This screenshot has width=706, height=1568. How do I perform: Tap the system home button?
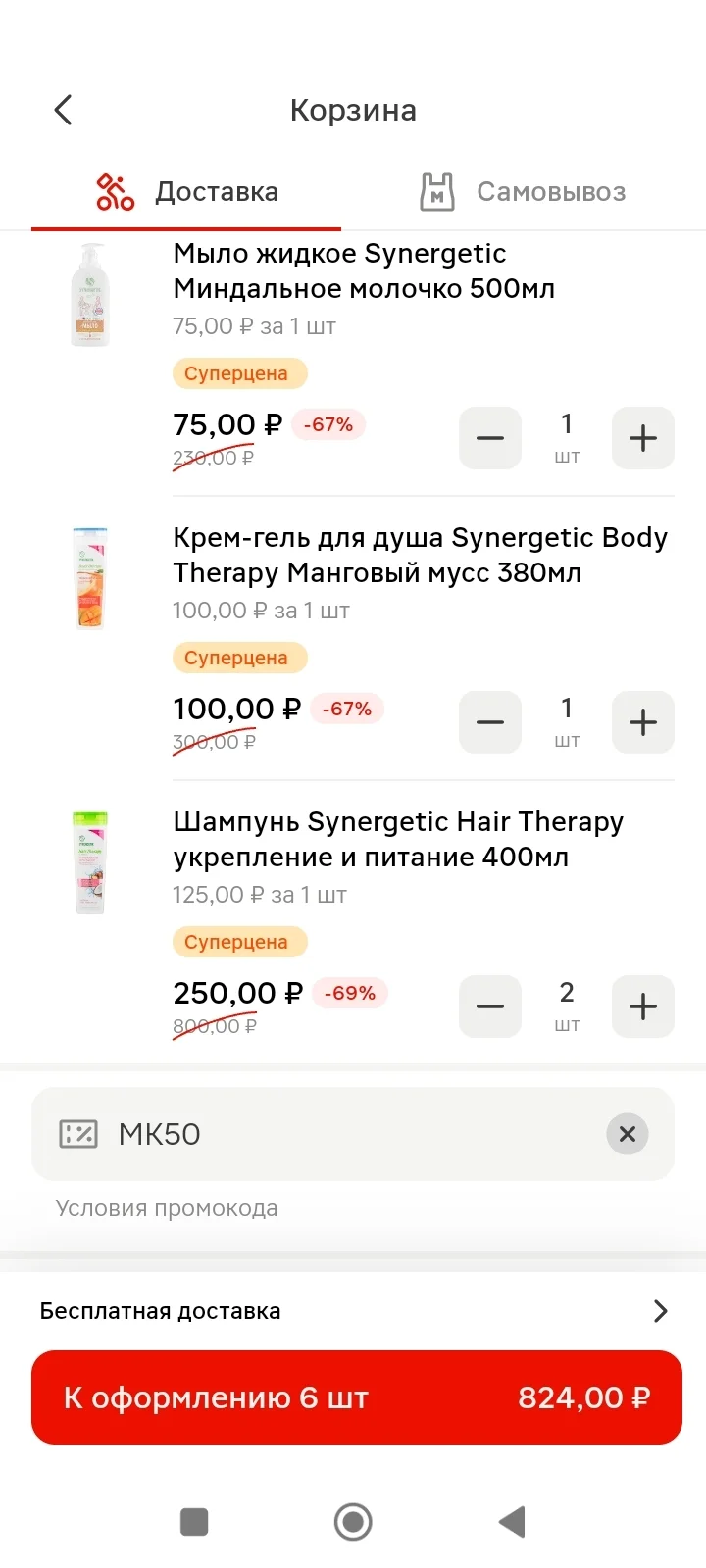(x=353, y=1522)
